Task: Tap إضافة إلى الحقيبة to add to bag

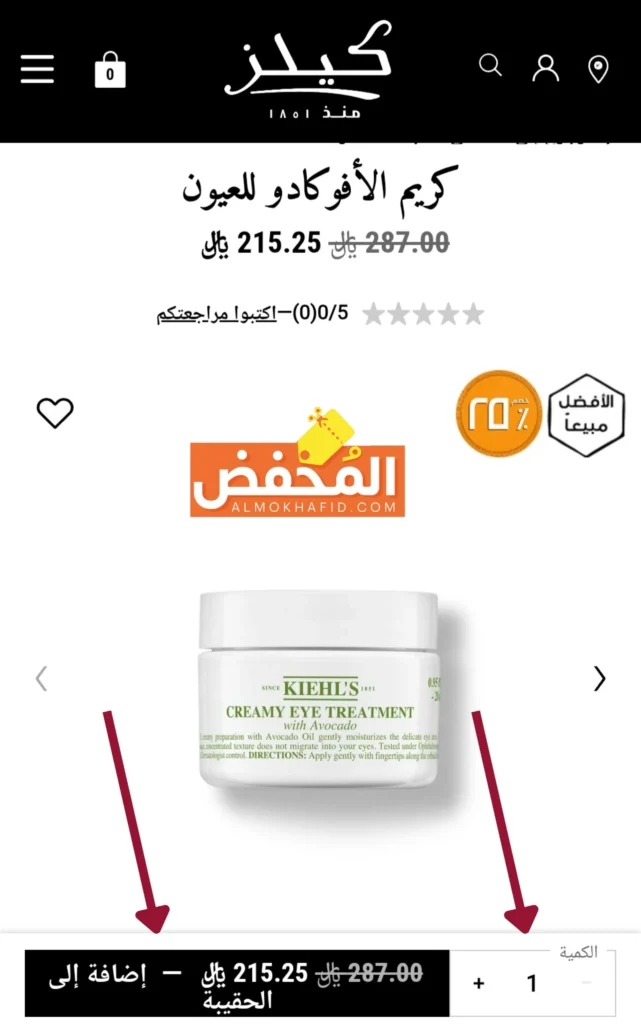Action: point(237,983)
